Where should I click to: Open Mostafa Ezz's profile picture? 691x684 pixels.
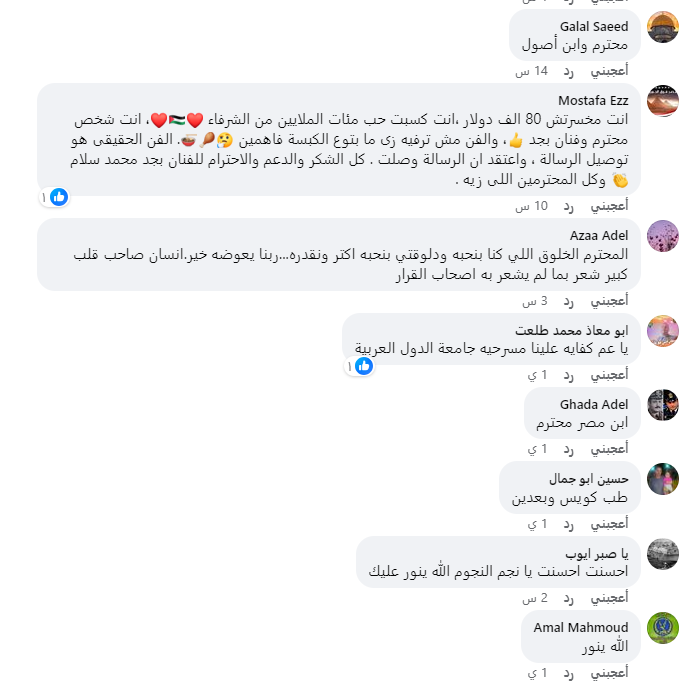coord(662,100)
